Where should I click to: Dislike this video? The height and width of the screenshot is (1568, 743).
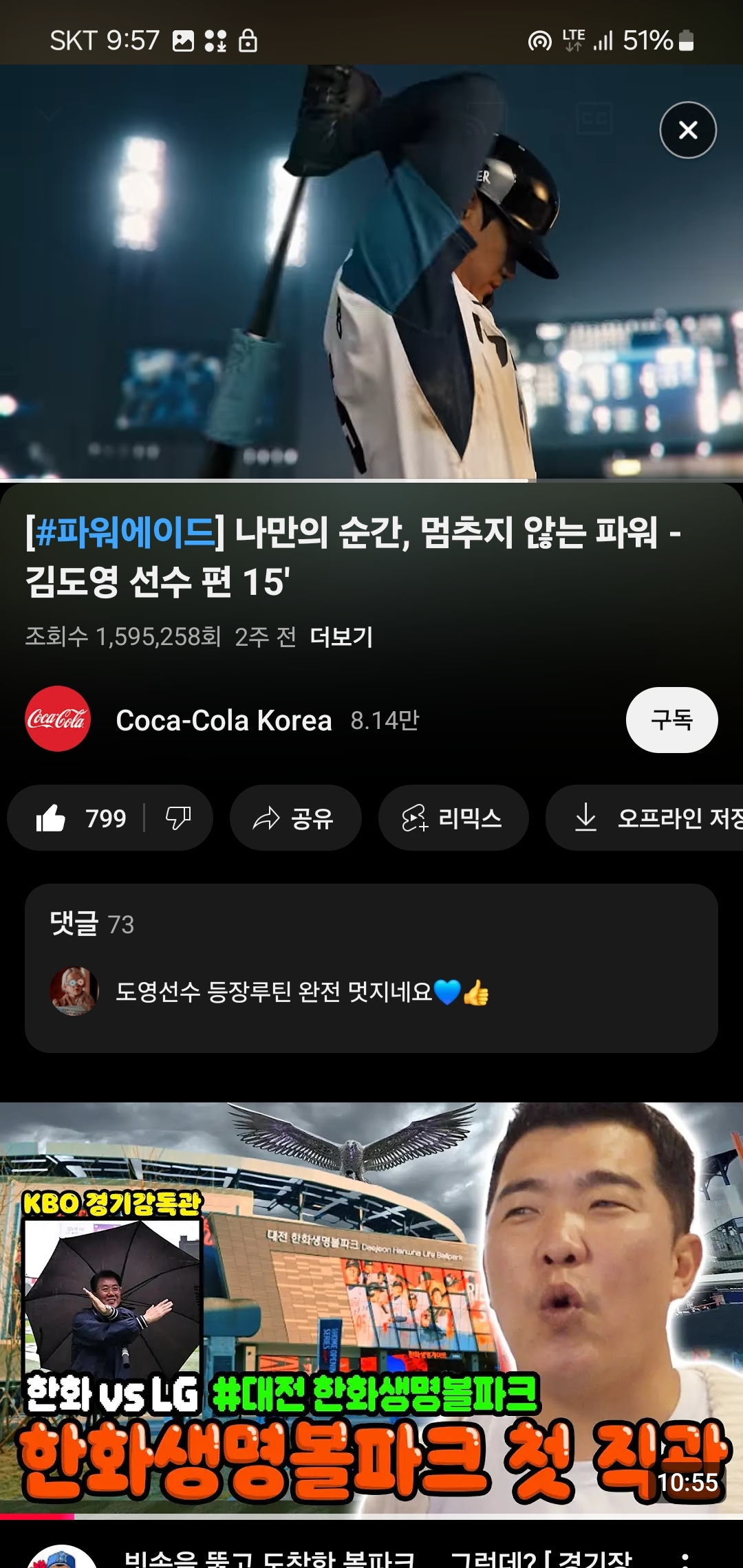coord(178,818)
